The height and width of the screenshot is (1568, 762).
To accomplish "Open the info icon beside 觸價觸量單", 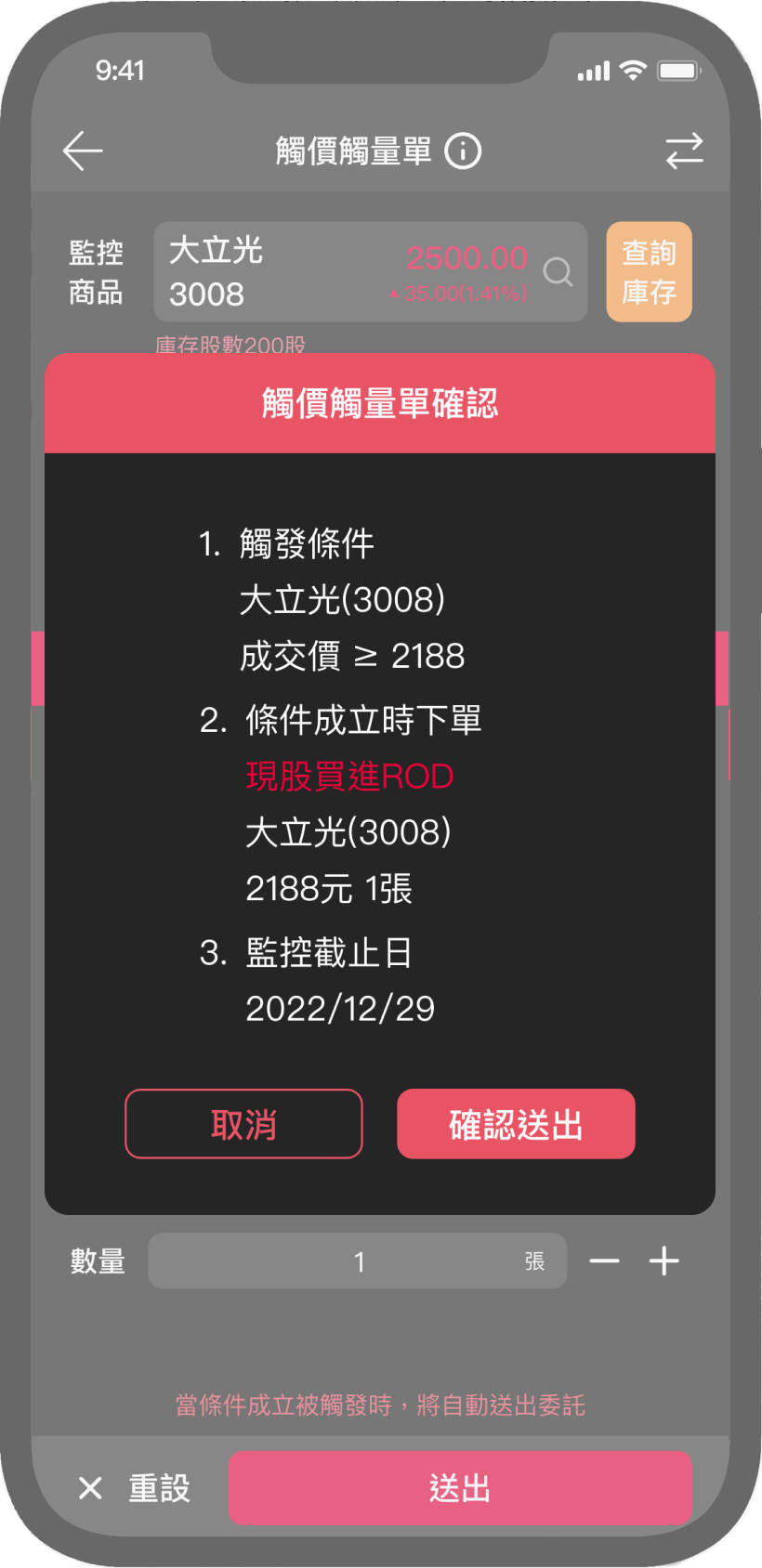I will [463, 150].
